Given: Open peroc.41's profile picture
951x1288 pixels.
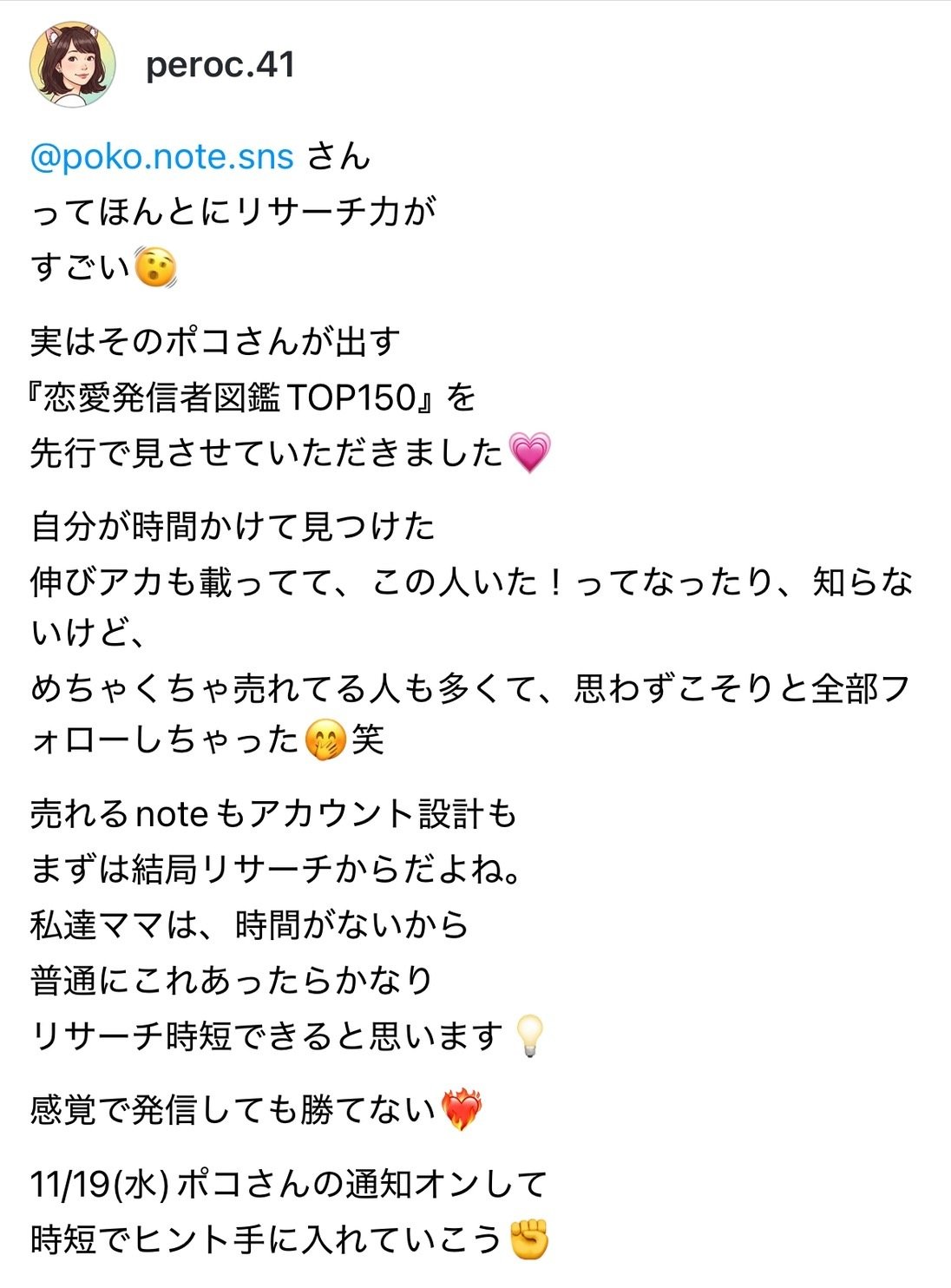Looking at the screenshot, I should pos(73,64).
